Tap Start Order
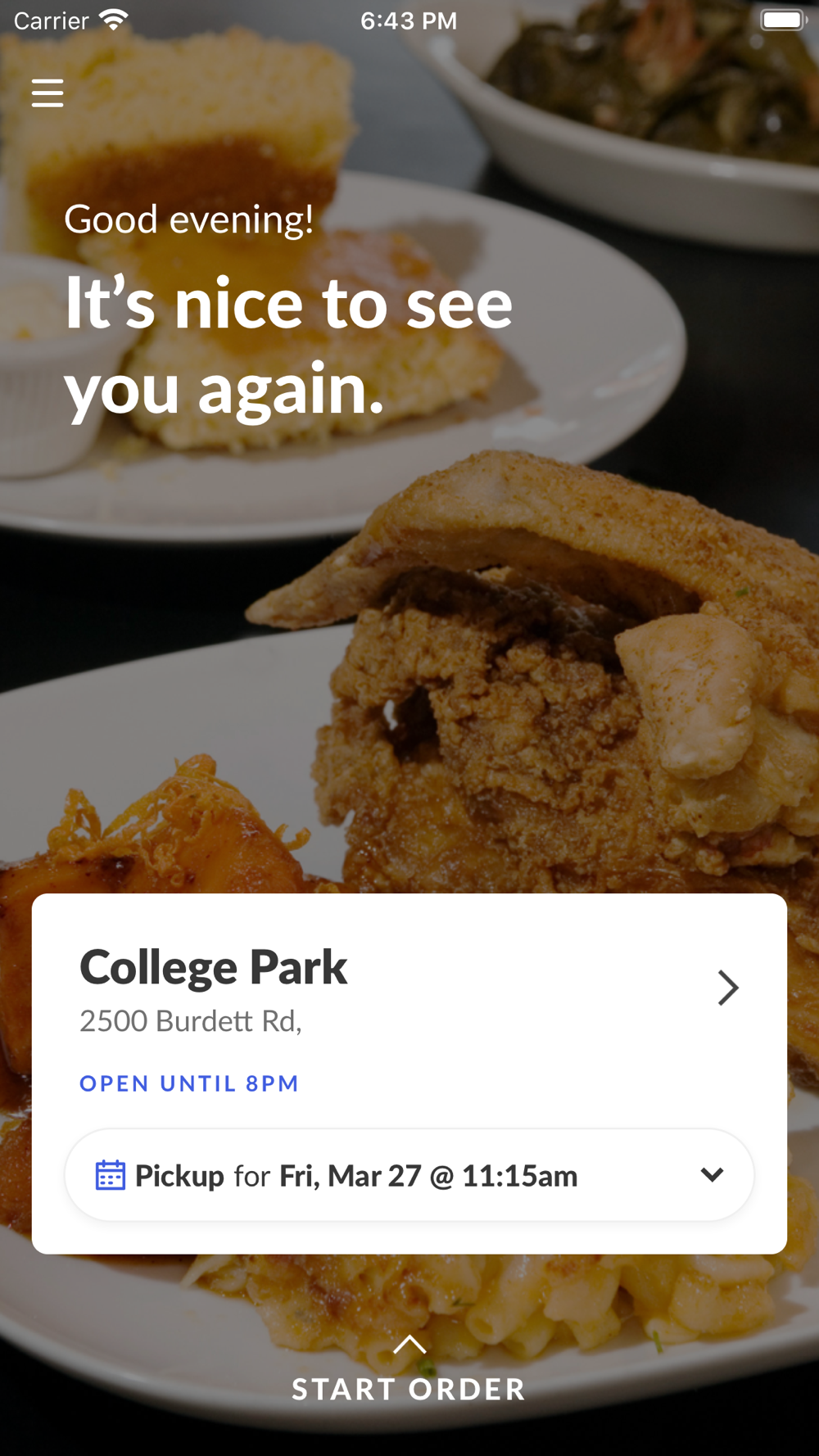Viewport: 819px width, 1456px height. tap(409, 1388)
